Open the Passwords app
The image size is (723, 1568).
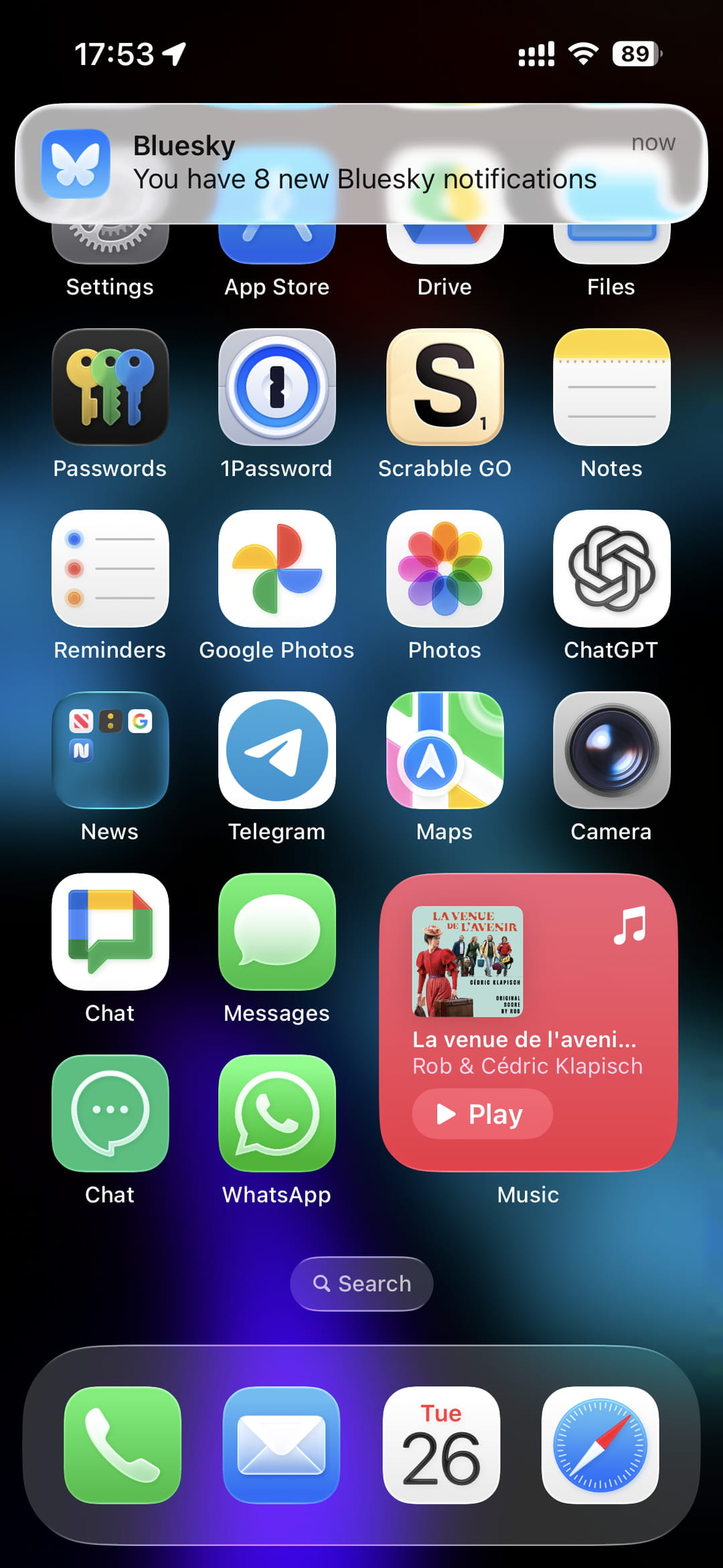point(110,387)
